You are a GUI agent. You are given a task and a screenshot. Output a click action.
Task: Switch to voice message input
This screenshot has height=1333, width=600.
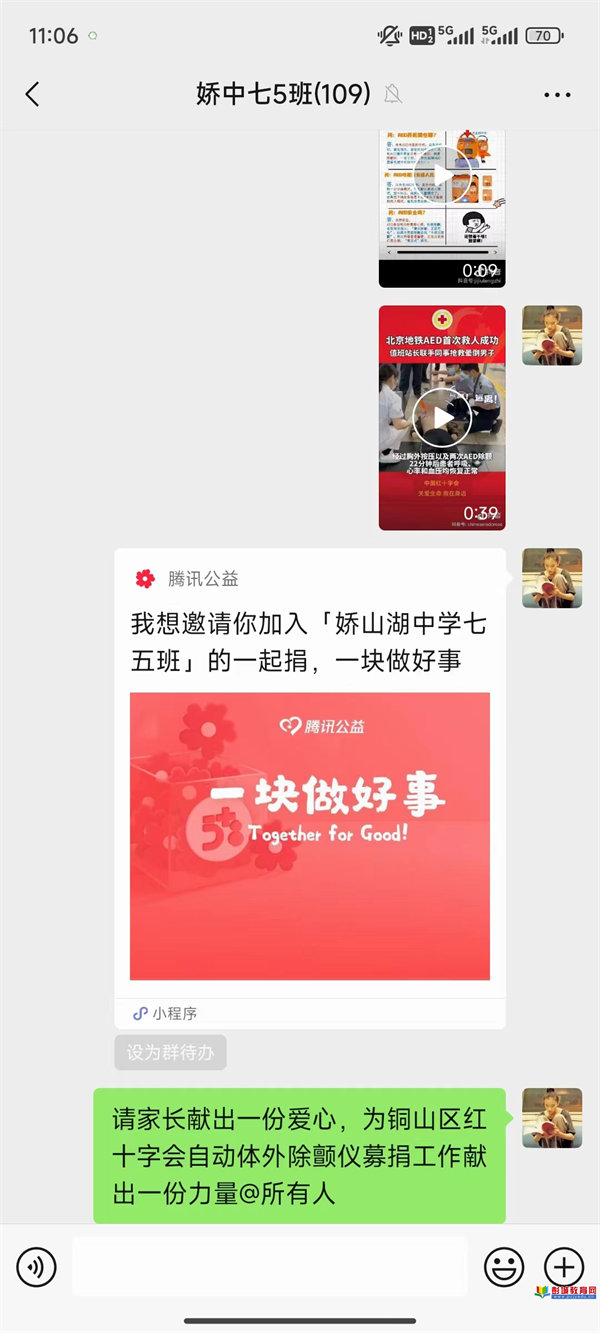pos(37,1267)
